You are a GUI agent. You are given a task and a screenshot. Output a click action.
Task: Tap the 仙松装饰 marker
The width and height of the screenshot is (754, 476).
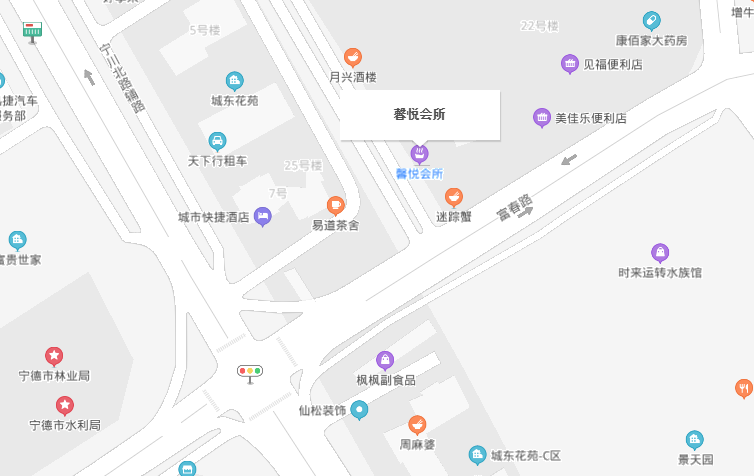(x=359, y=410)
